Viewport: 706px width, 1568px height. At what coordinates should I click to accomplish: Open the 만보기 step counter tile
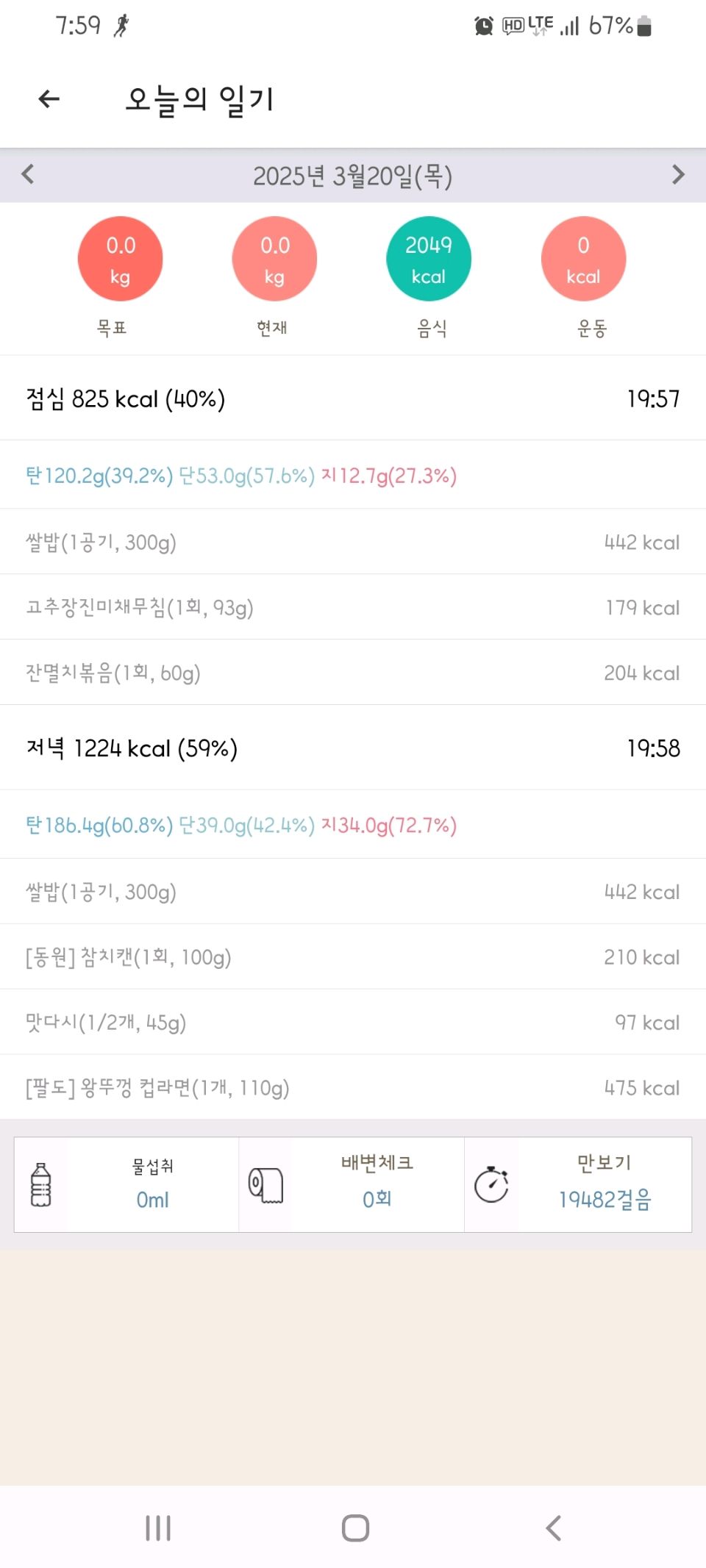point(578,1184)
